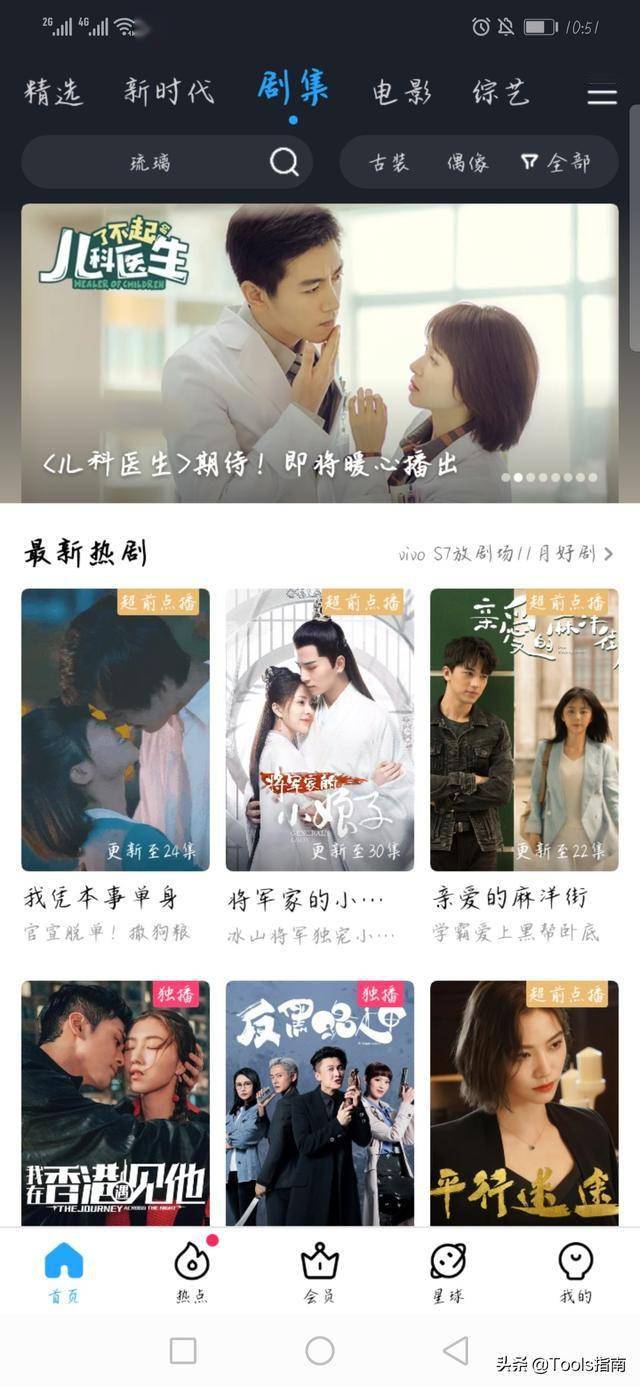This screenshot has height=1387, width=640.
Task: Open the drama 亲爱的麻洋街
Action: coord(524,730)
